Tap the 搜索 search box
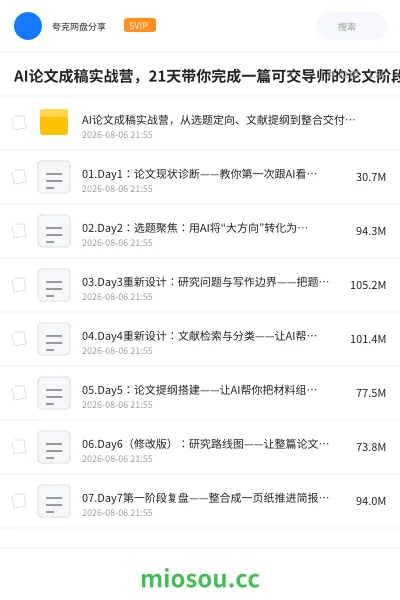This screenshot has height=600, width=400. (352, 26)
